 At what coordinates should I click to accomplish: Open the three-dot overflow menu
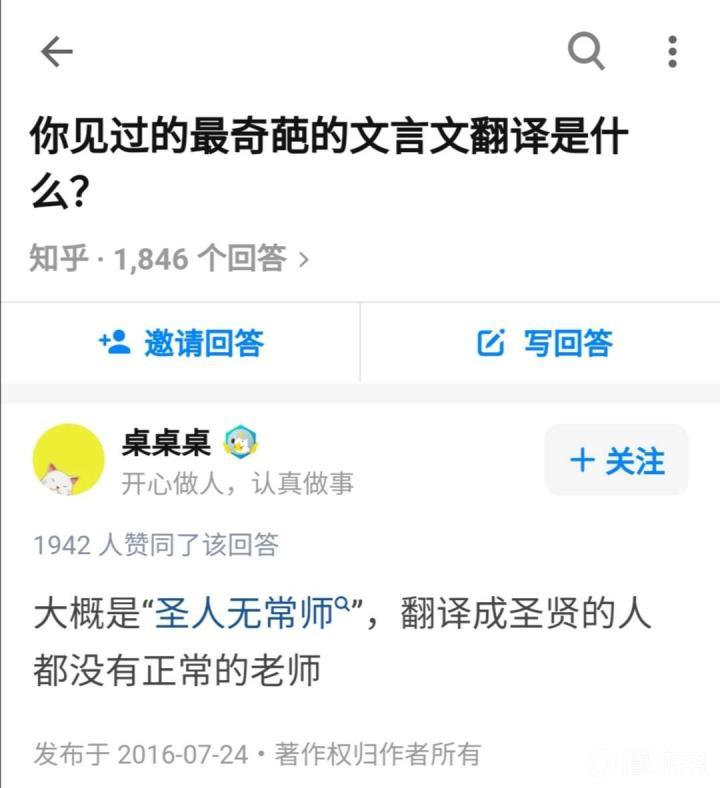673,51
